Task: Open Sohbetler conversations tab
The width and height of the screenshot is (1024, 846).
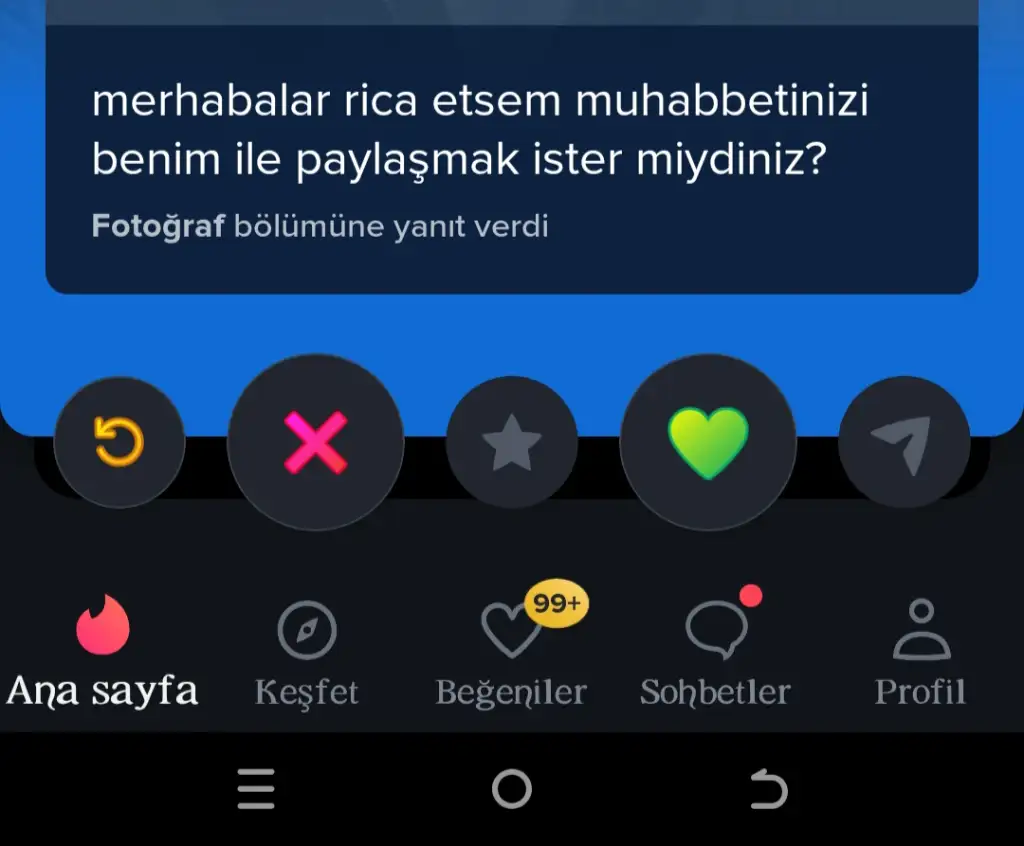Action: 715,650
